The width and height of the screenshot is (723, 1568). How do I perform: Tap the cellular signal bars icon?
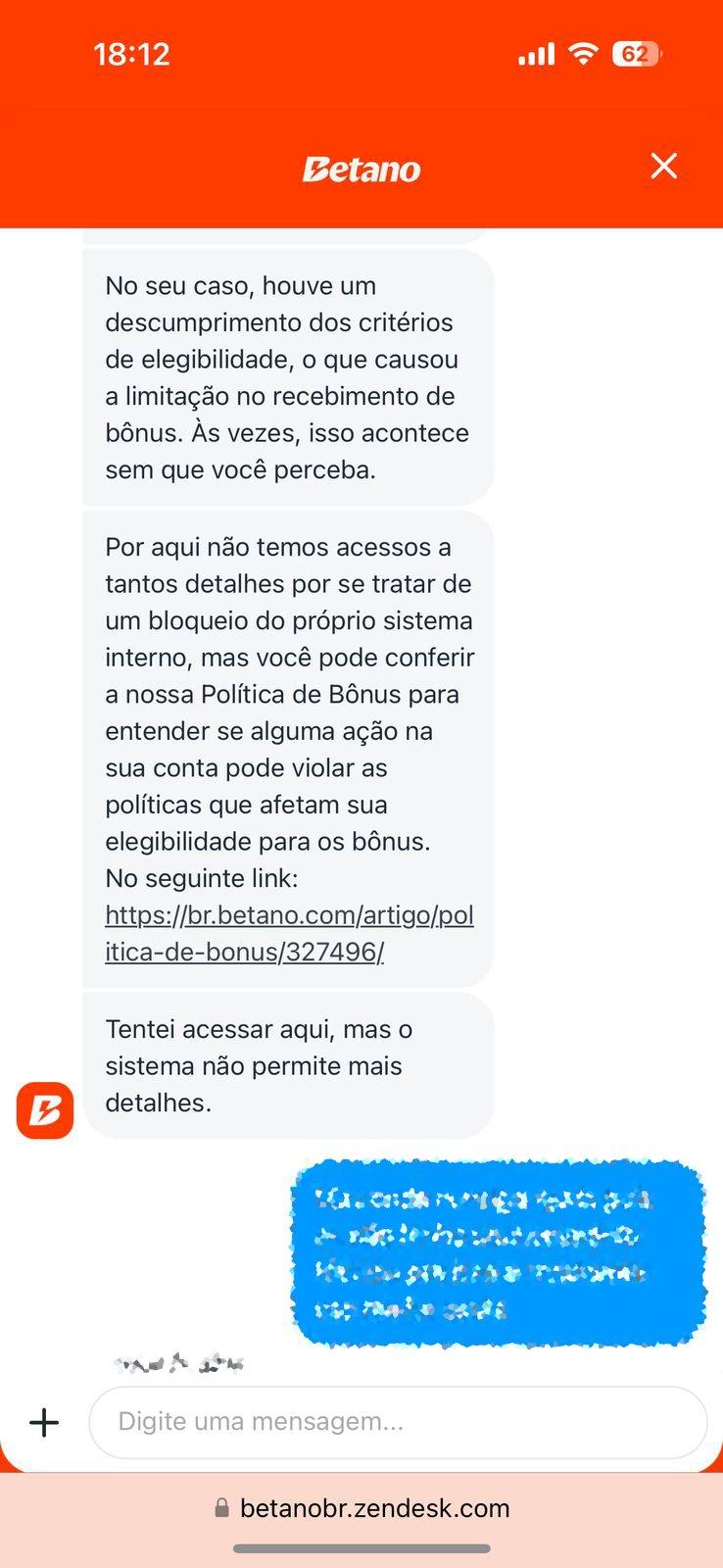pyautogui.click(x=534, y=54)
